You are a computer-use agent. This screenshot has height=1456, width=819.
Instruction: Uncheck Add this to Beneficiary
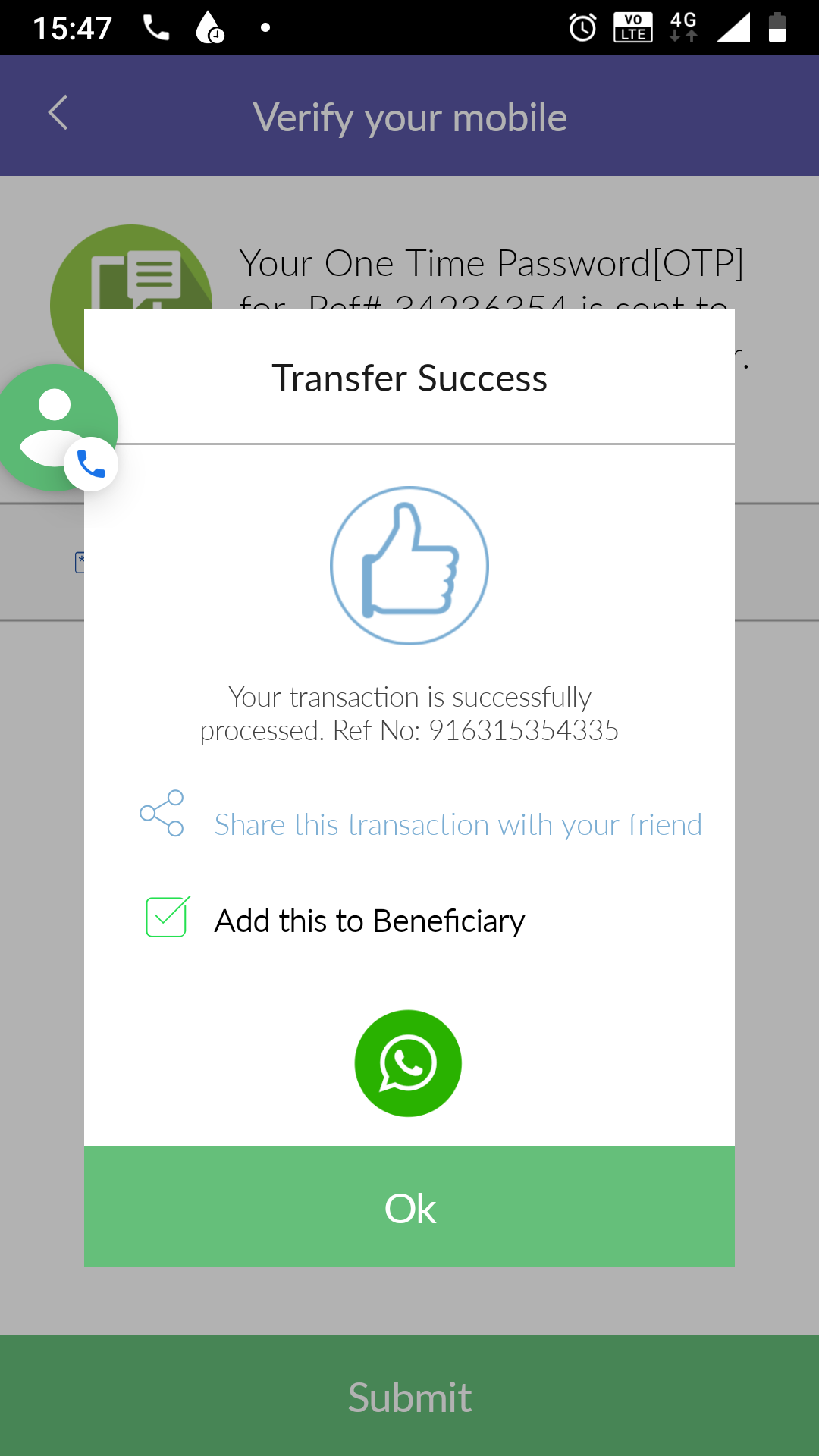pyautogui.click(x=167, y=918)
